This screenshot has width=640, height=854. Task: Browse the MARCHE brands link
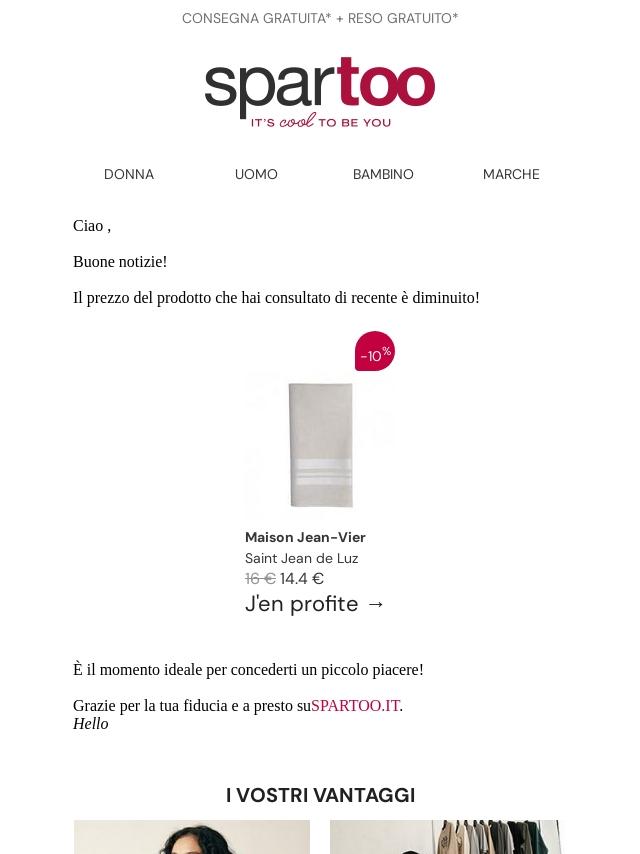[511, 174]
